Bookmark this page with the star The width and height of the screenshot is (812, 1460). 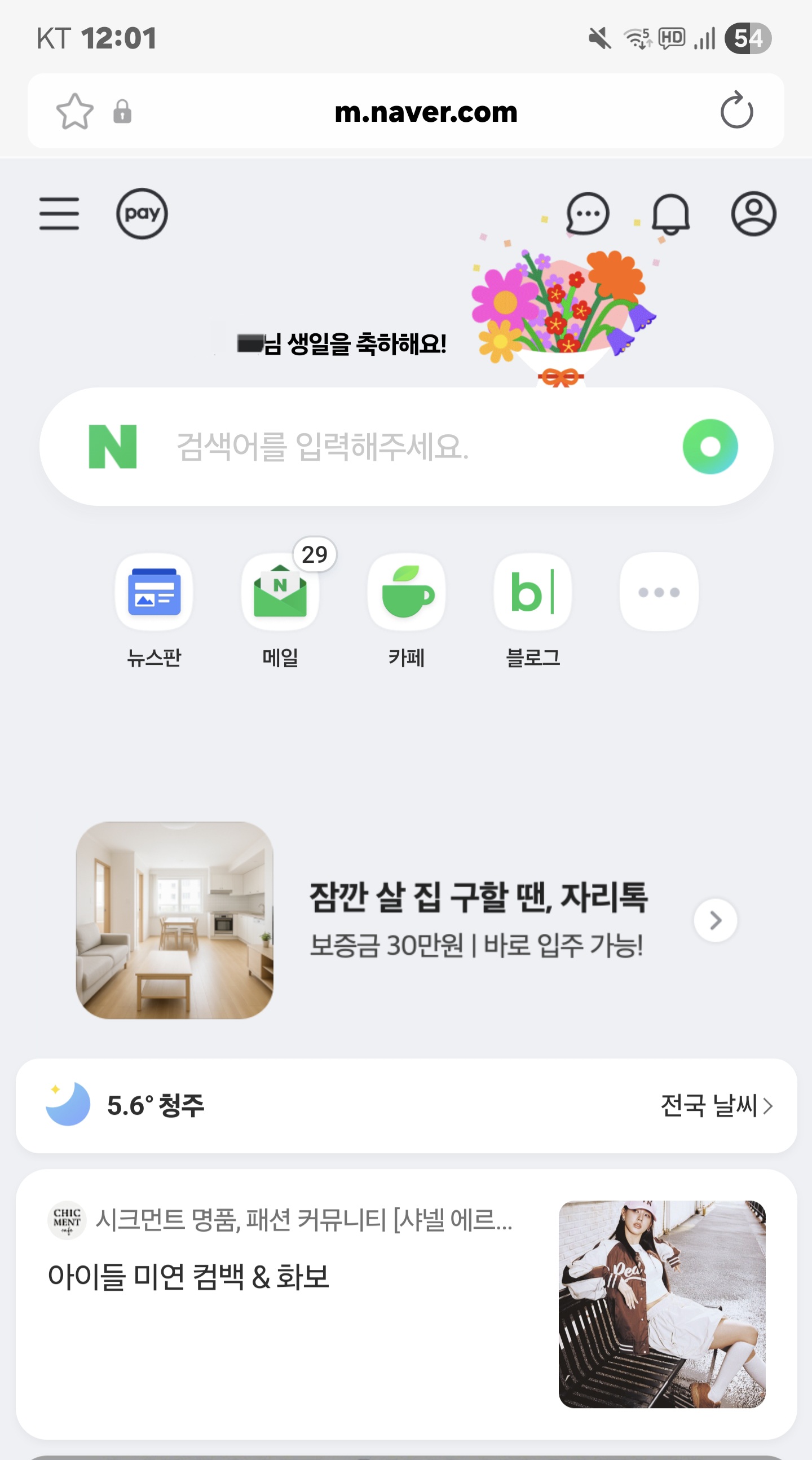click(x=75, y=111)
